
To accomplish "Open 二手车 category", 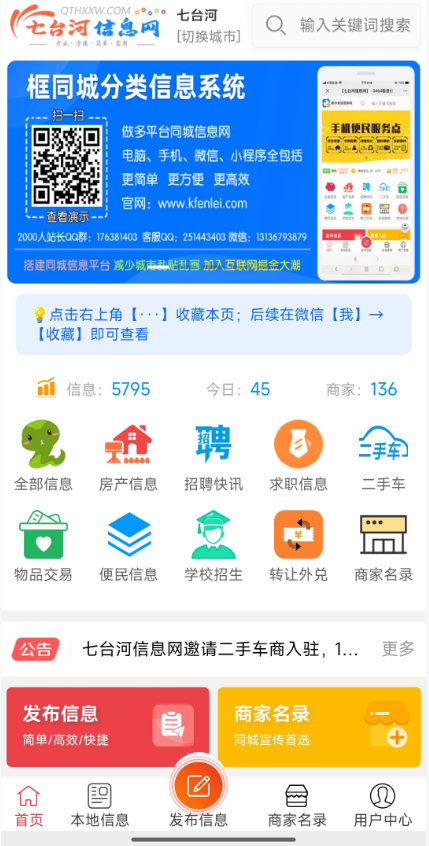I will click(x=383, y=455).
